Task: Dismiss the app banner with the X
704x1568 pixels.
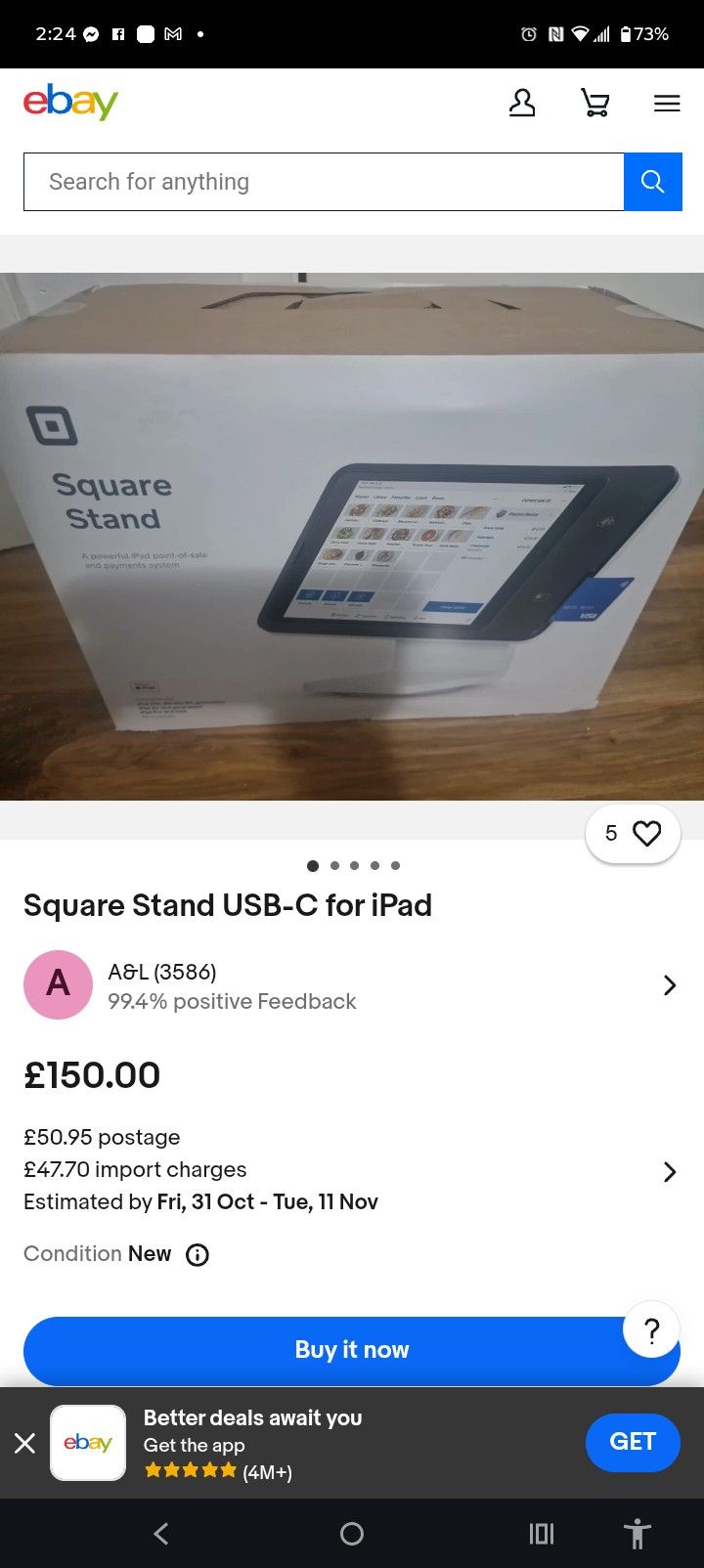Action: (x=24, y=1442)
